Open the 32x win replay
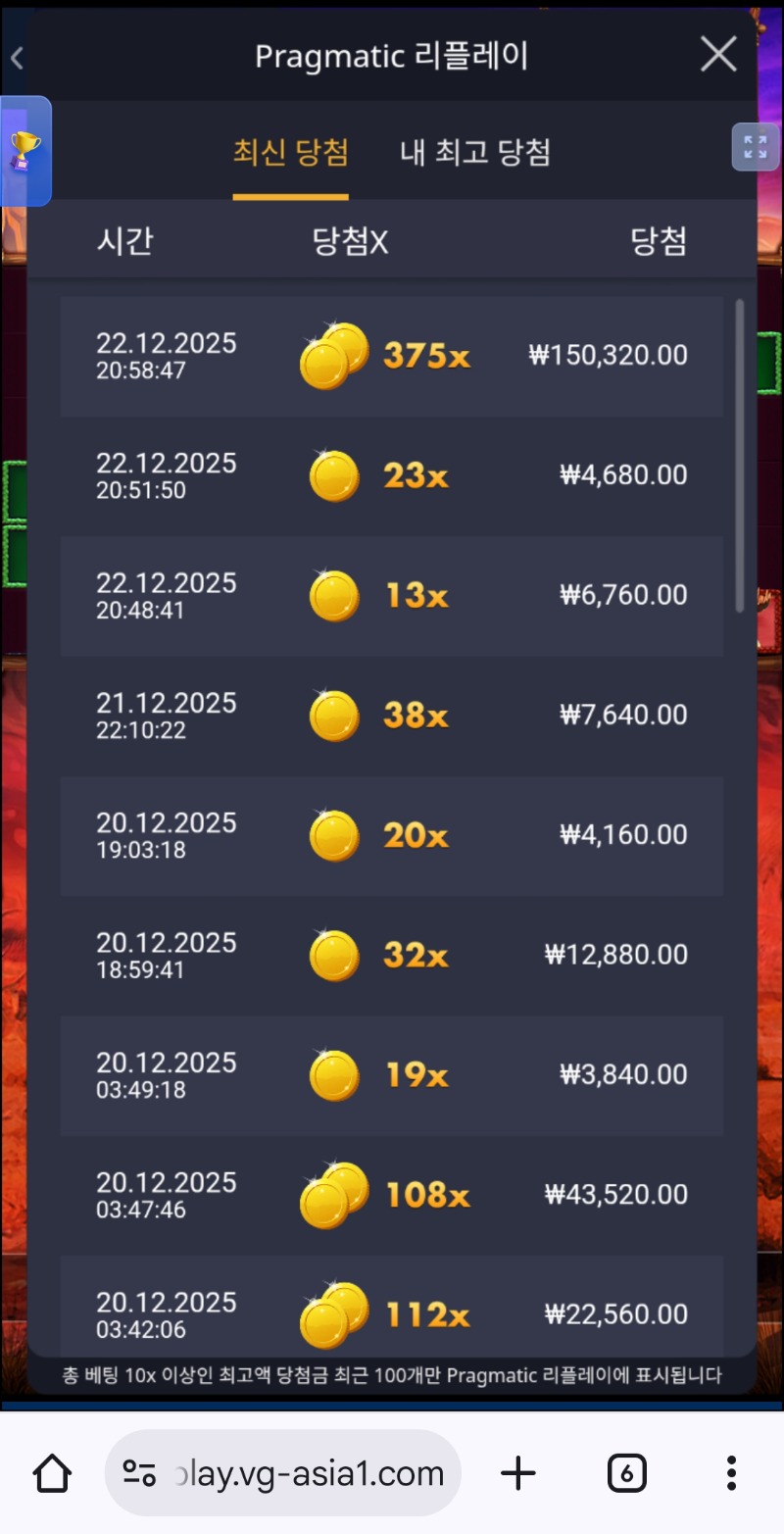This screenshot has width=784, height=1534. coord(392,956)
